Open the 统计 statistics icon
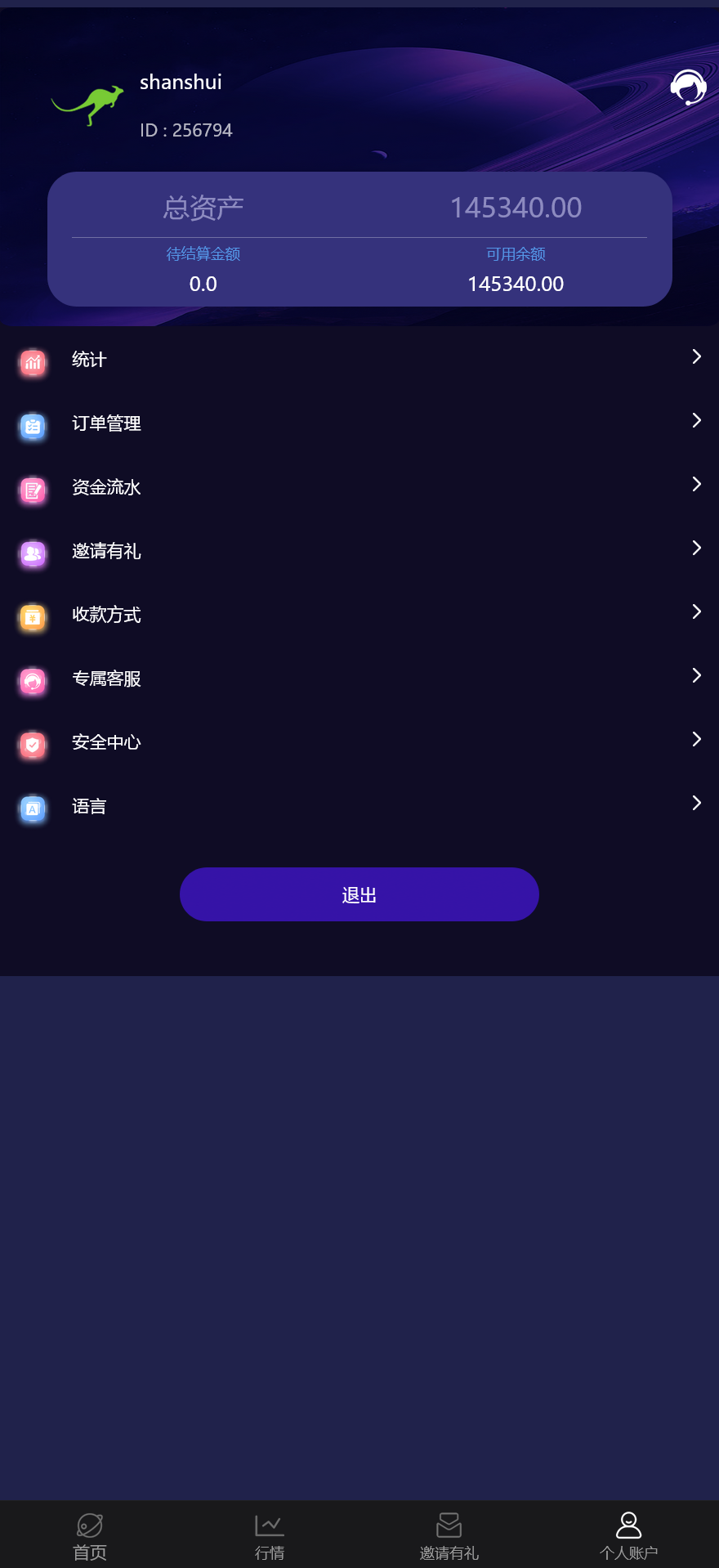The image size is (719, 1568). (32, 363)
